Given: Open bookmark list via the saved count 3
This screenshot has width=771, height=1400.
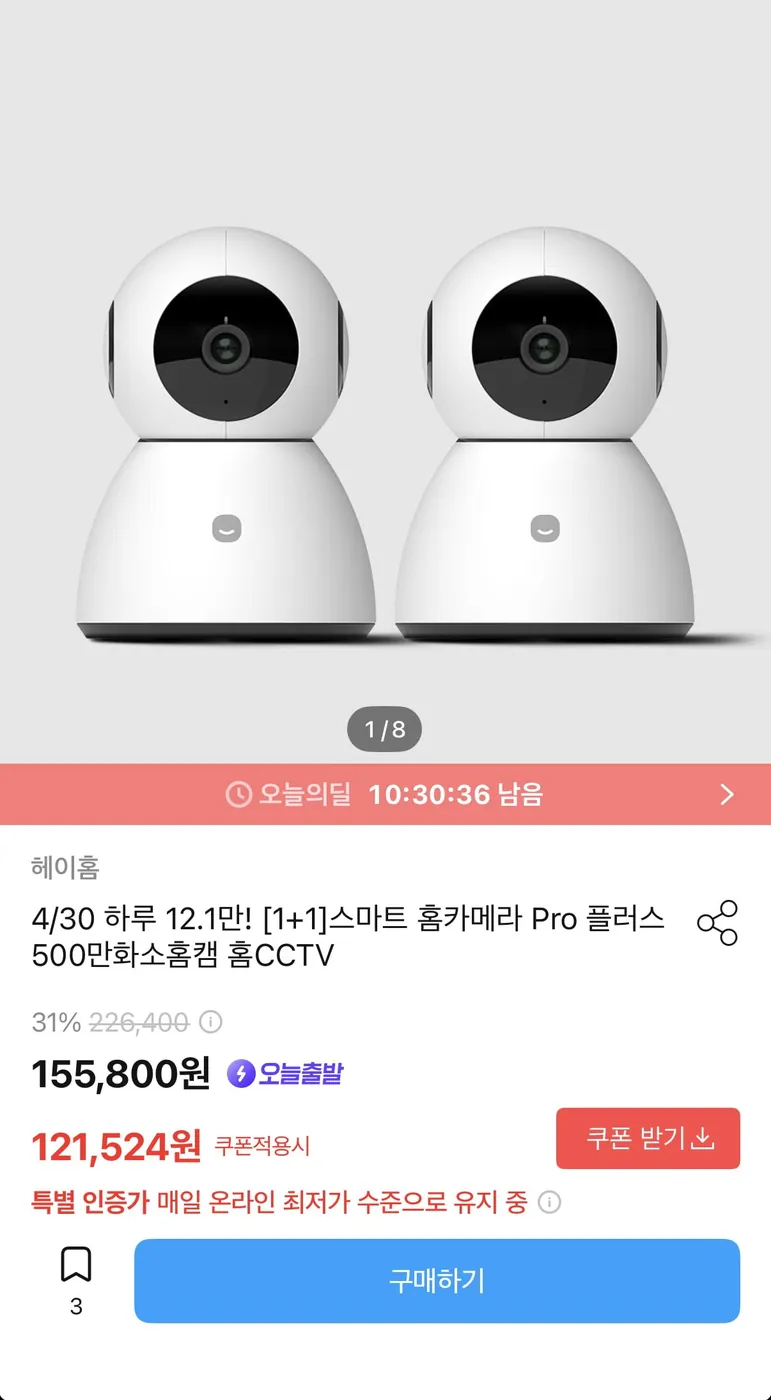Looking at the screenshot, I should pyautogui.click(x=75, y=1305).
